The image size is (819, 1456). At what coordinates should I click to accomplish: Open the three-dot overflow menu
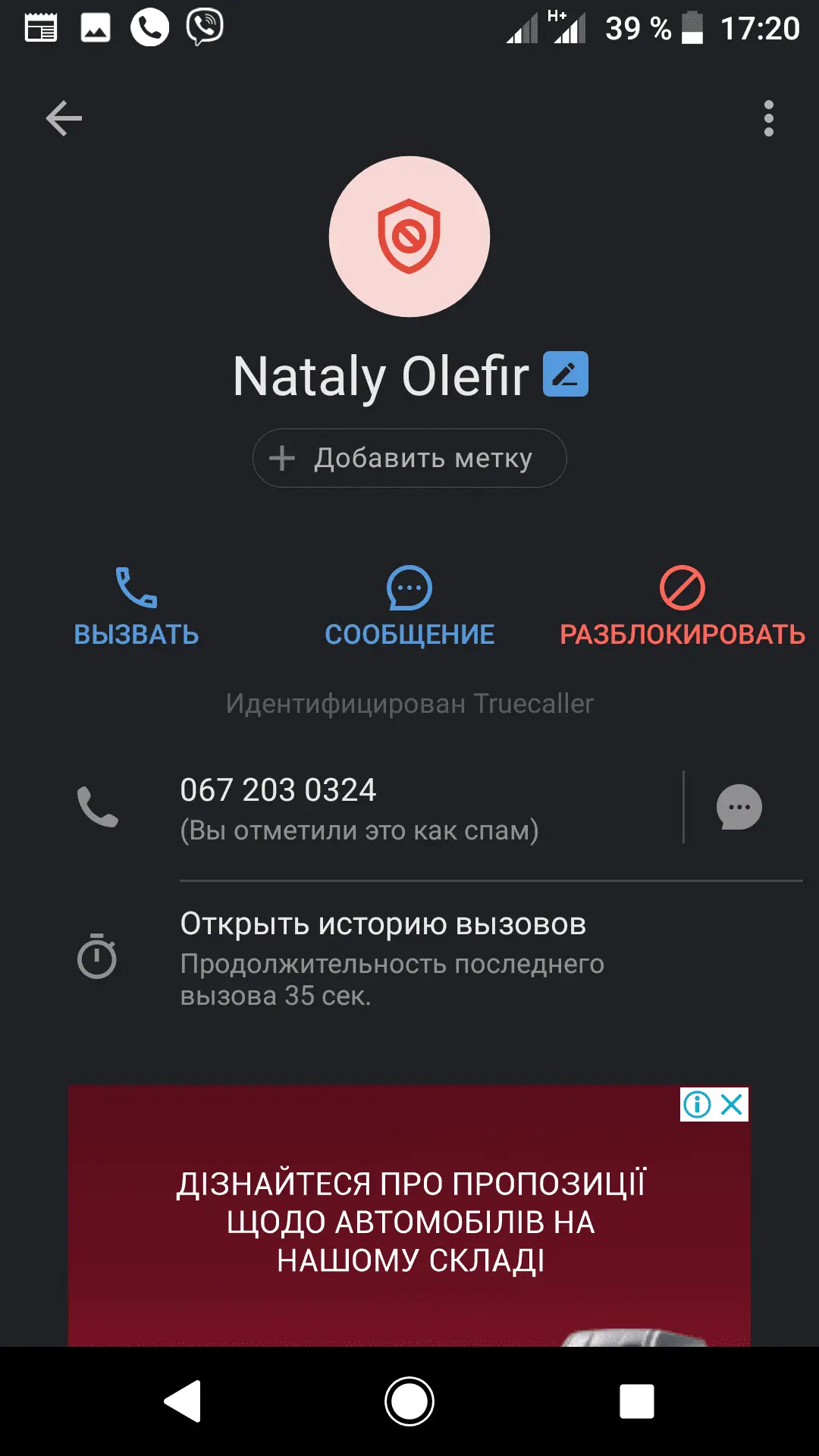coord(768,118)
